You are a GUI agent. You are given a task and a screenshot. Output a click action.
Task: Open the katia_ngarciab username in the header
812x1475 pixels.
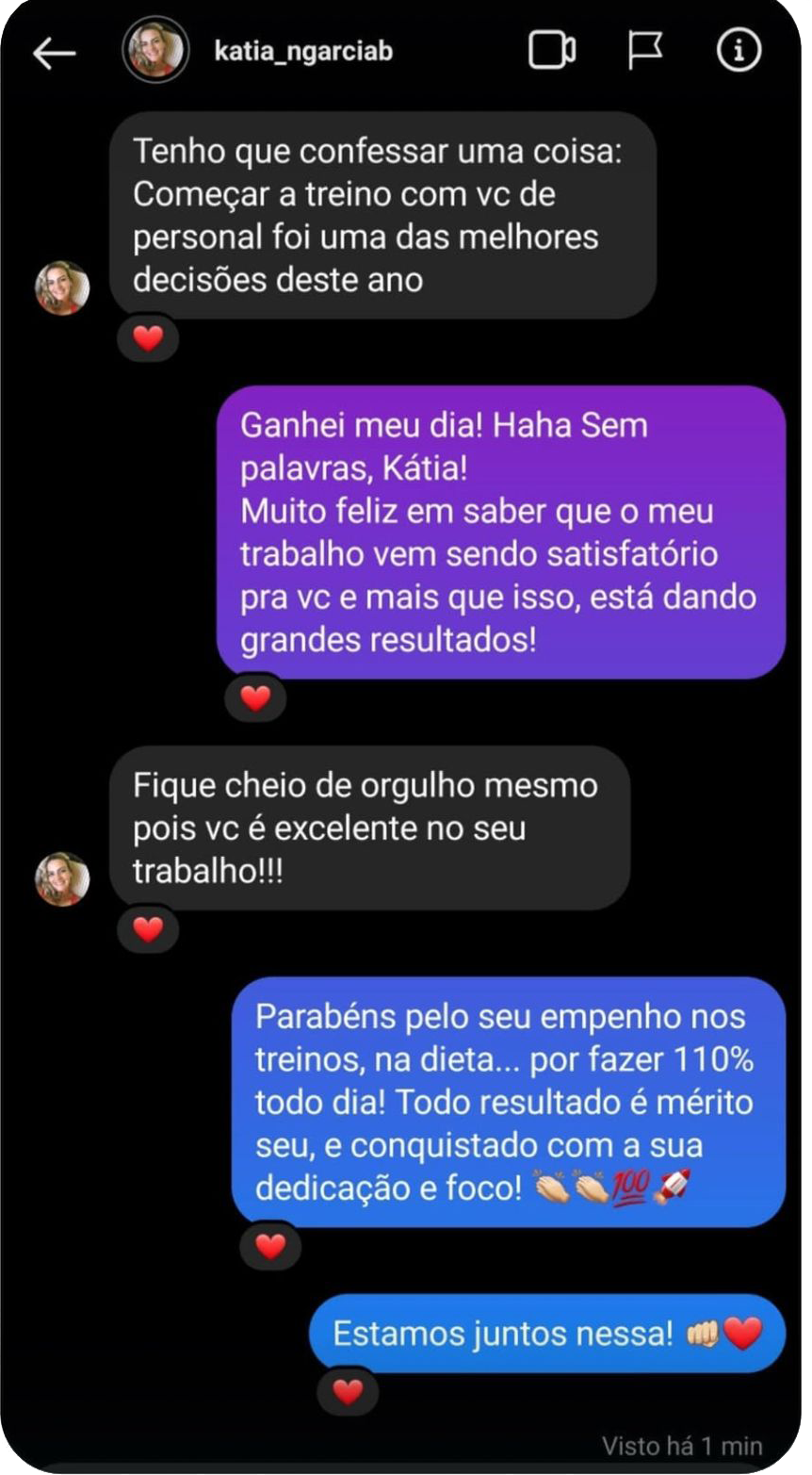coord(303,51)
